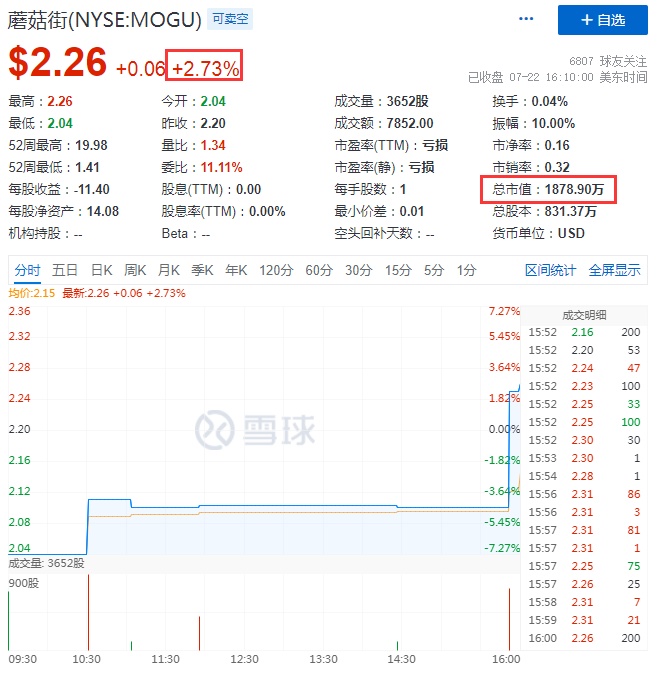Select the 15分 interval tab
The image size is (660, 681).
[x=398, y=270]
